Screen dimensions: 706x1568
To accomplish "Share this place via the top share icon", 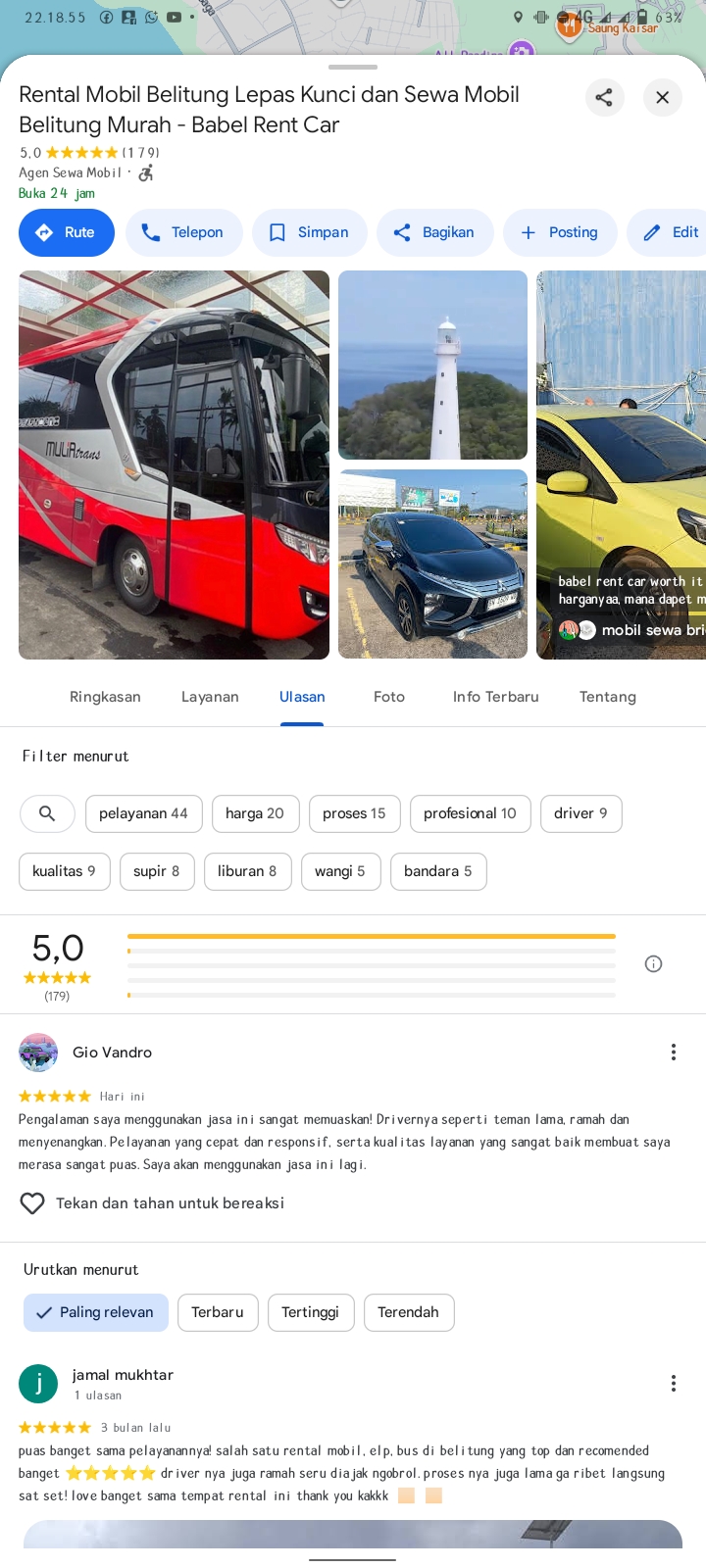I will (604, 97).
